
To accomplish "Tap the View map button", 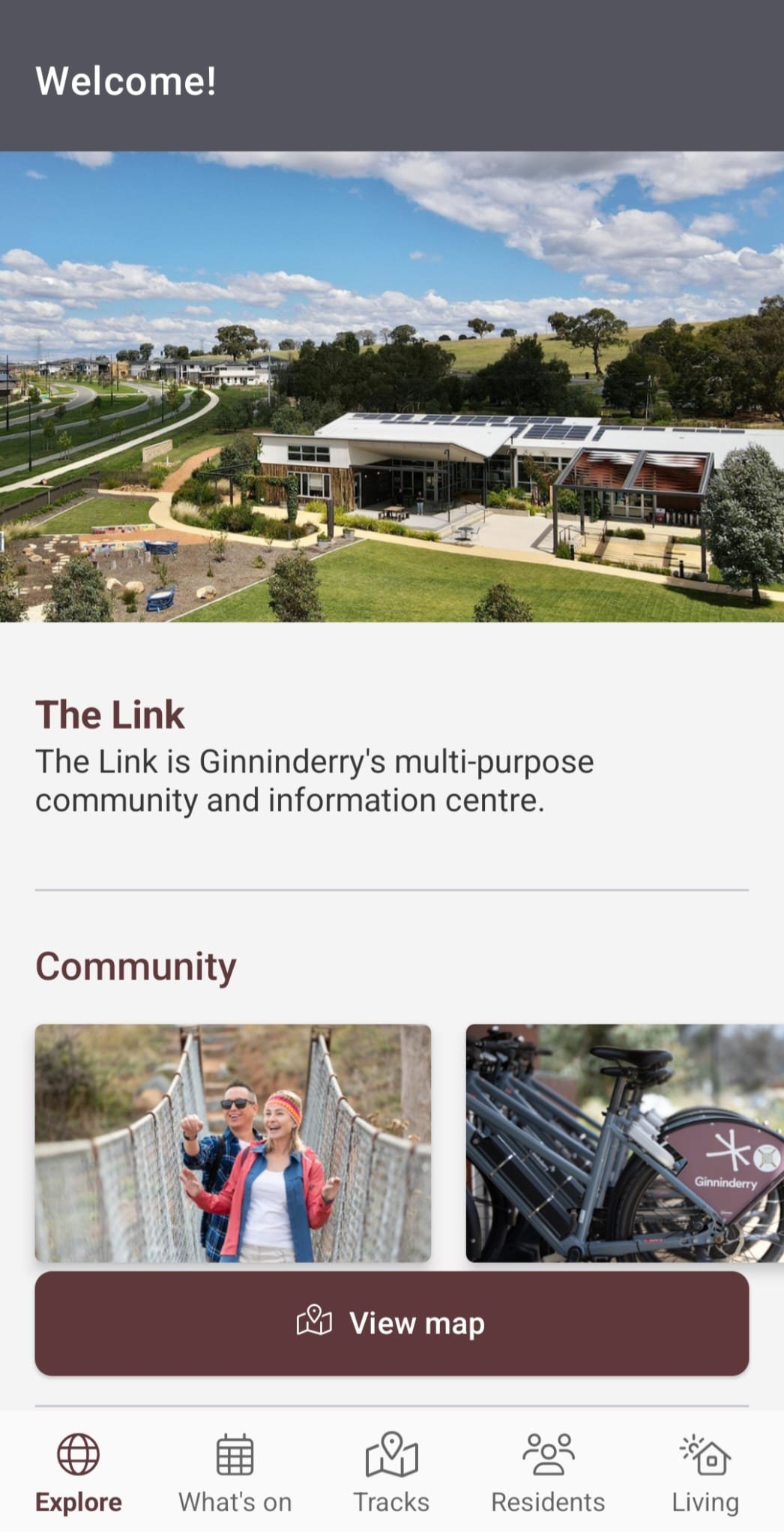I will tap(392, 1323).
